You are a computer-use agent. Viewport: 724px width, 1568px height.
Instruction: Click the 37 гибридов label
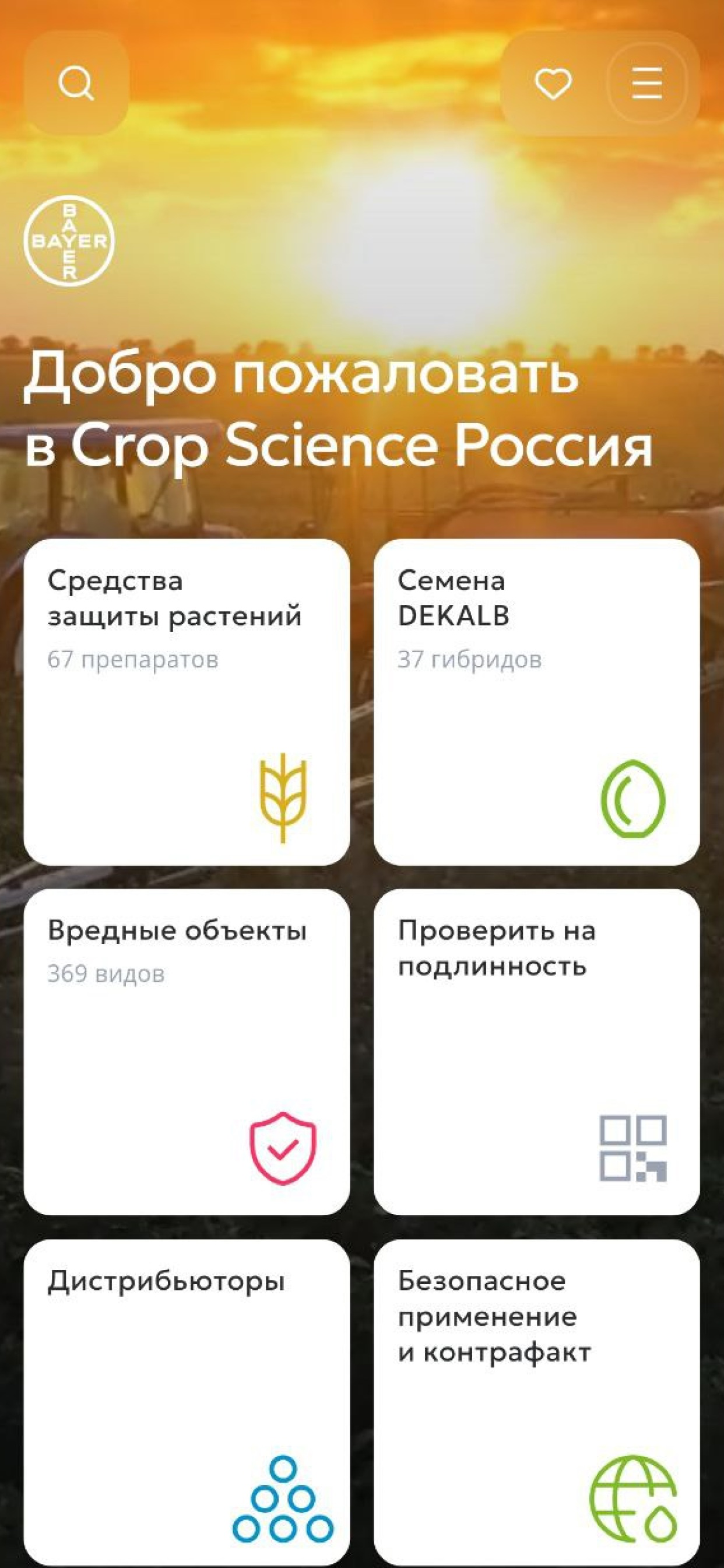point(471,659)
